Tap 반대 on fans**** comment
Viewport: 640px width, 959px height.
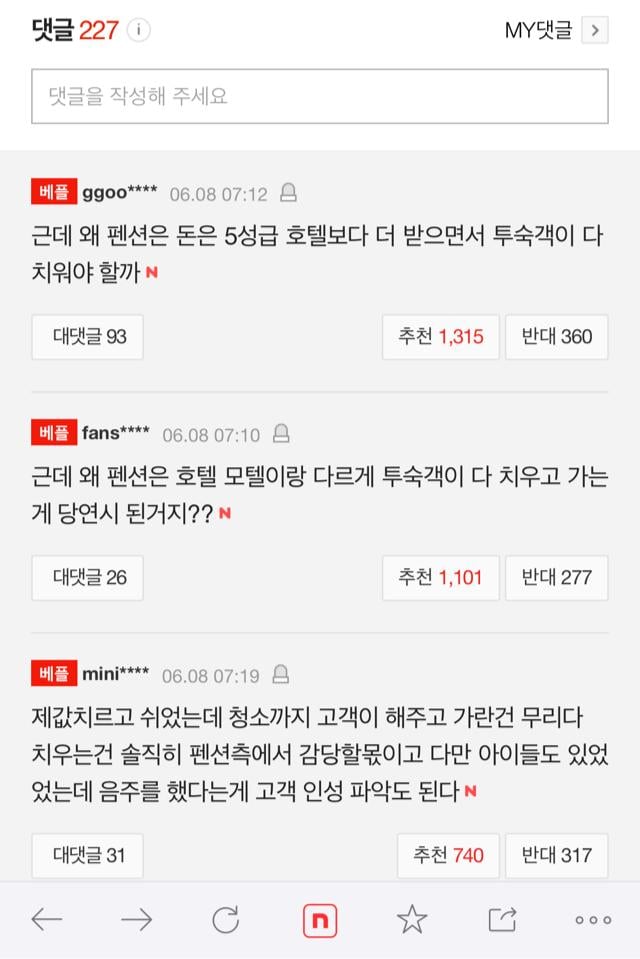point(556,577)
